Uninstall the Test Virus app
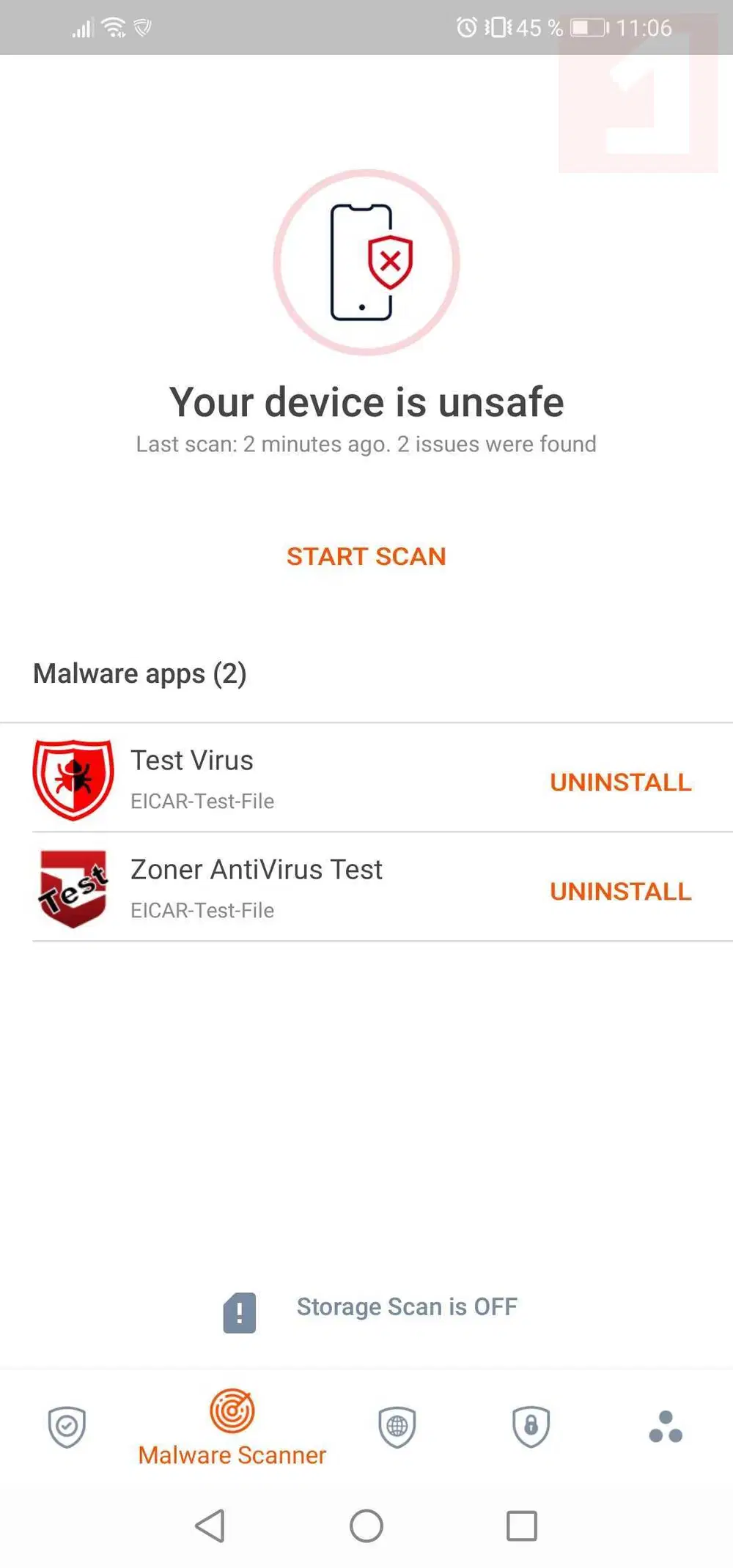733x1568 pixels. point(620,782)
